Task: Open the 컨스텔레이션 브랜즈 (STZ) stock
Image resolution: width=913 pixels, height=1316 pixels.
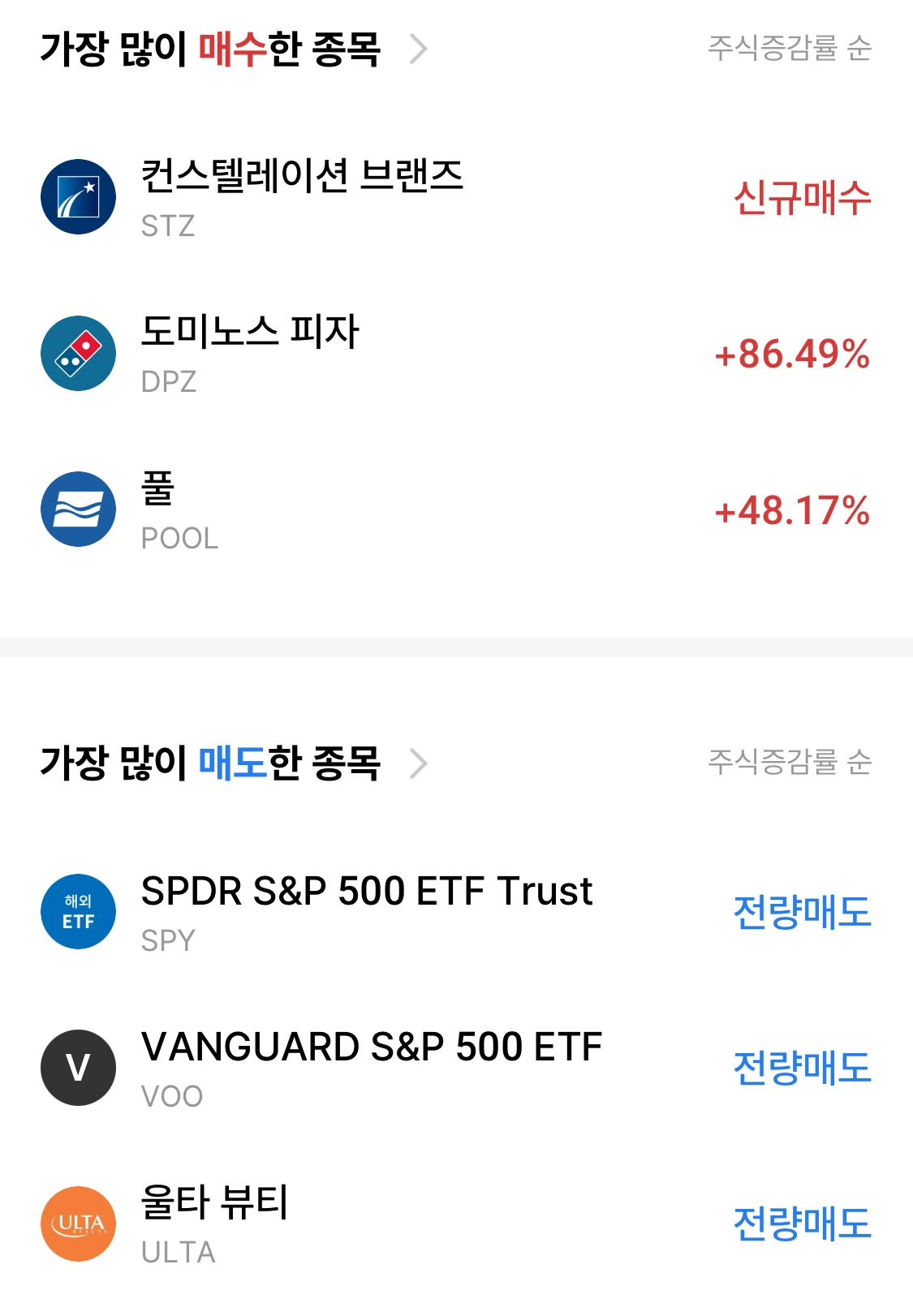Action: pos(301,197)
